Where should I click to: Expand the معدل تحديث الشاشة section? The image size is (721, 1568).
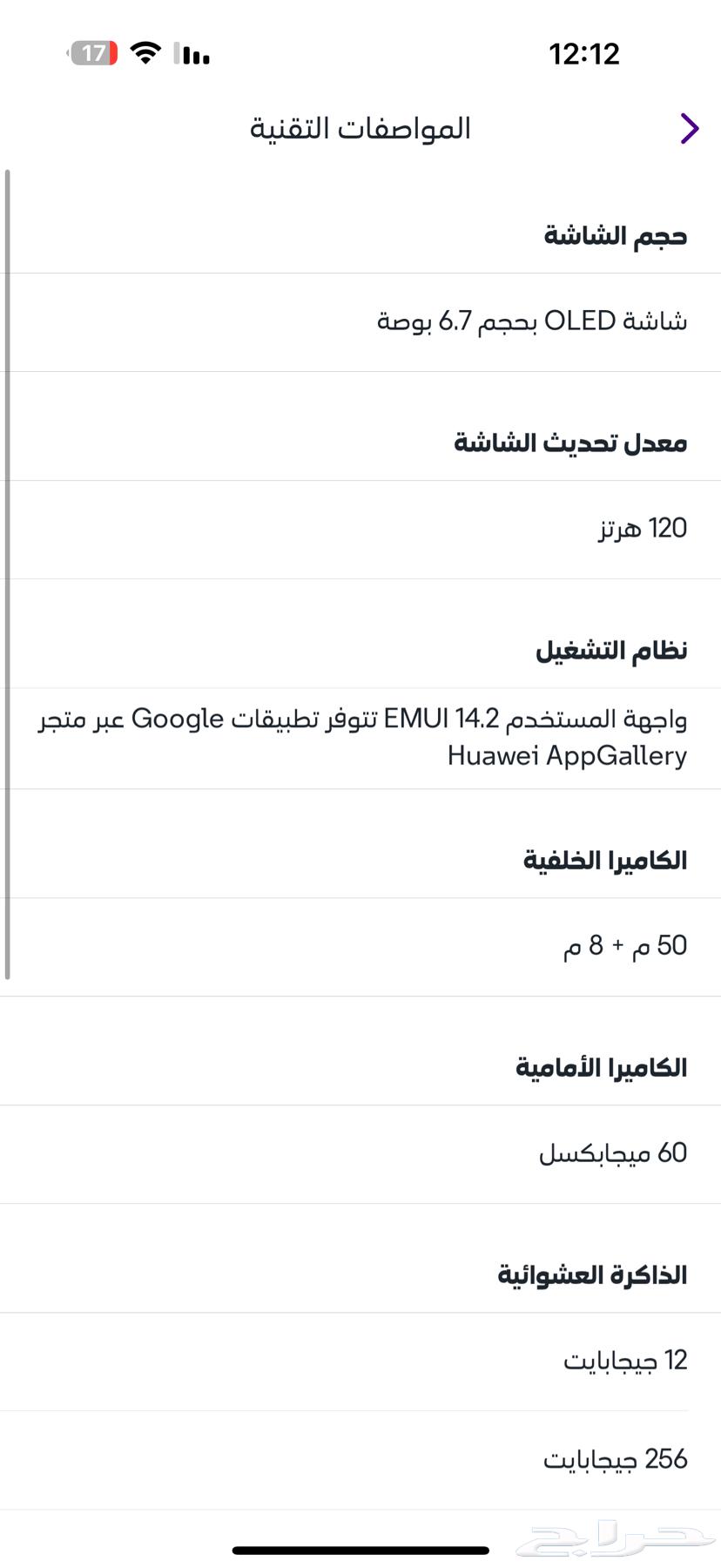pyautogui.click(x=570, y=442)
